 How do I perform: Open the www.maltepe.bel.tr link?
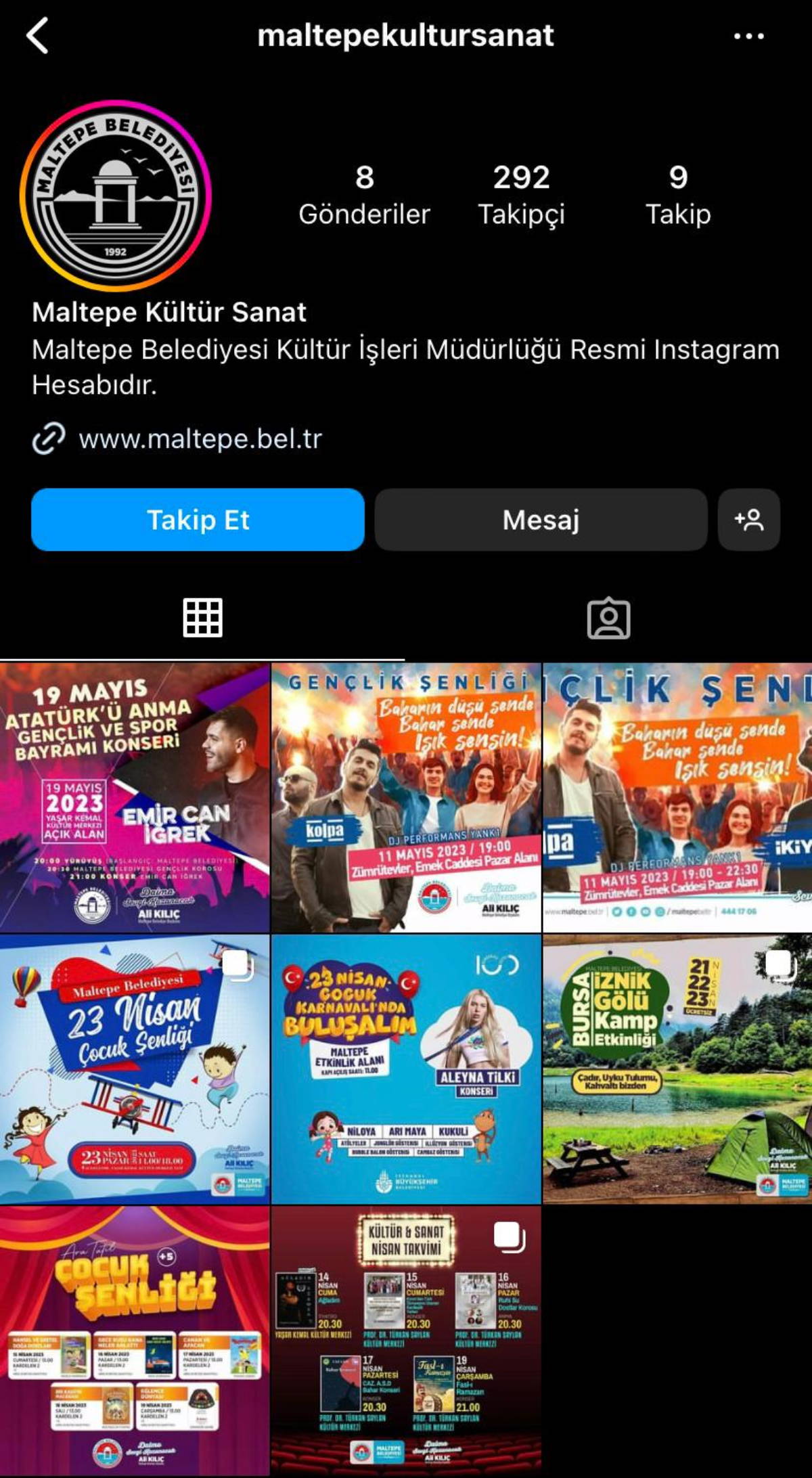[200, 439]
